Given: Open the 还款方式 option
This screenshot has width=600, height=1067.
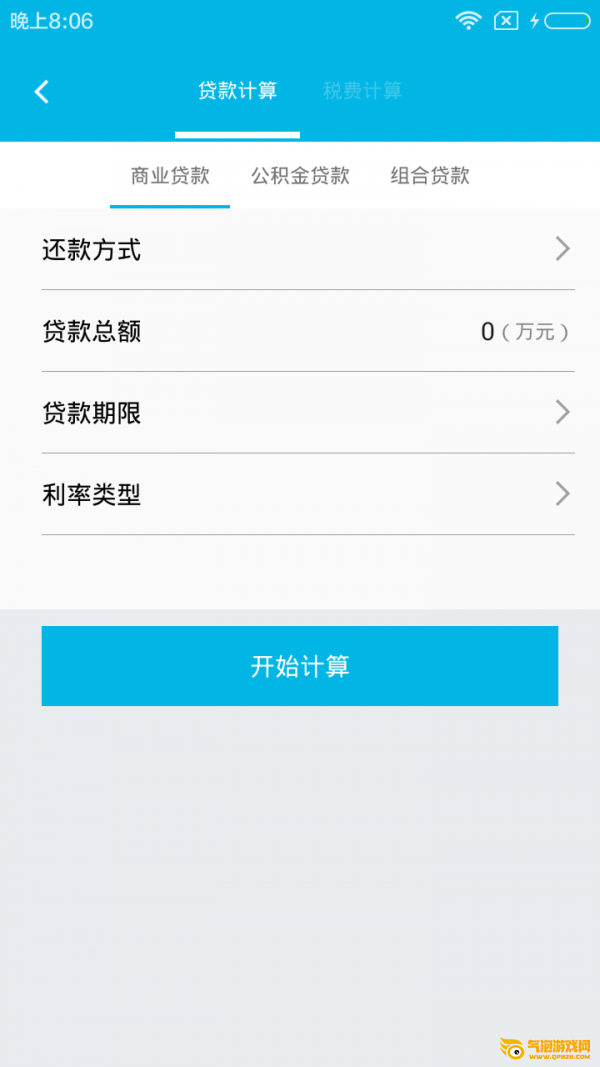Looking at the screenshot, I should click(308, 249).
